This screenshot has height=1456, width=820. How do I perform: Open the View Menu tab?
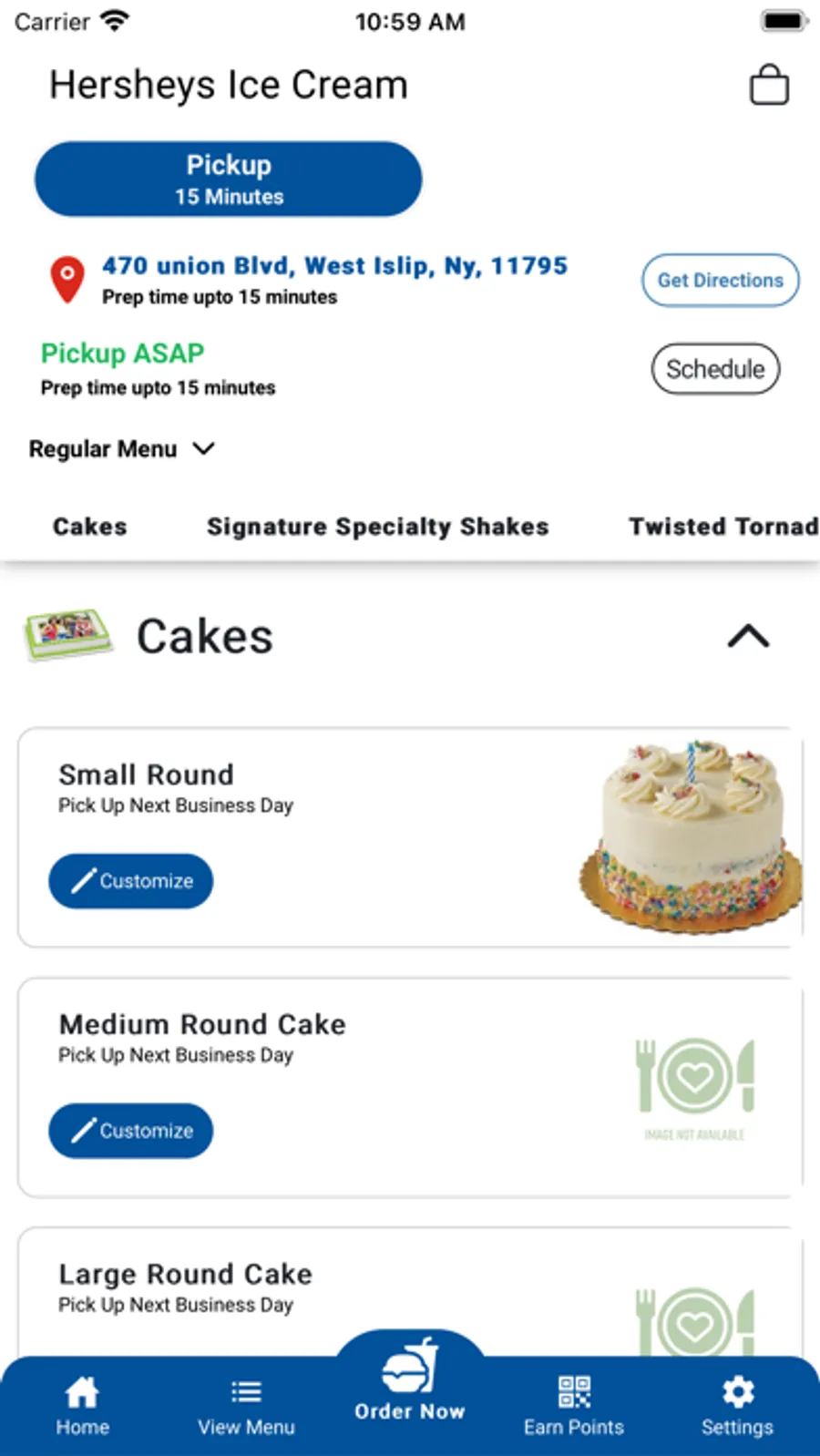[246, 1405]
